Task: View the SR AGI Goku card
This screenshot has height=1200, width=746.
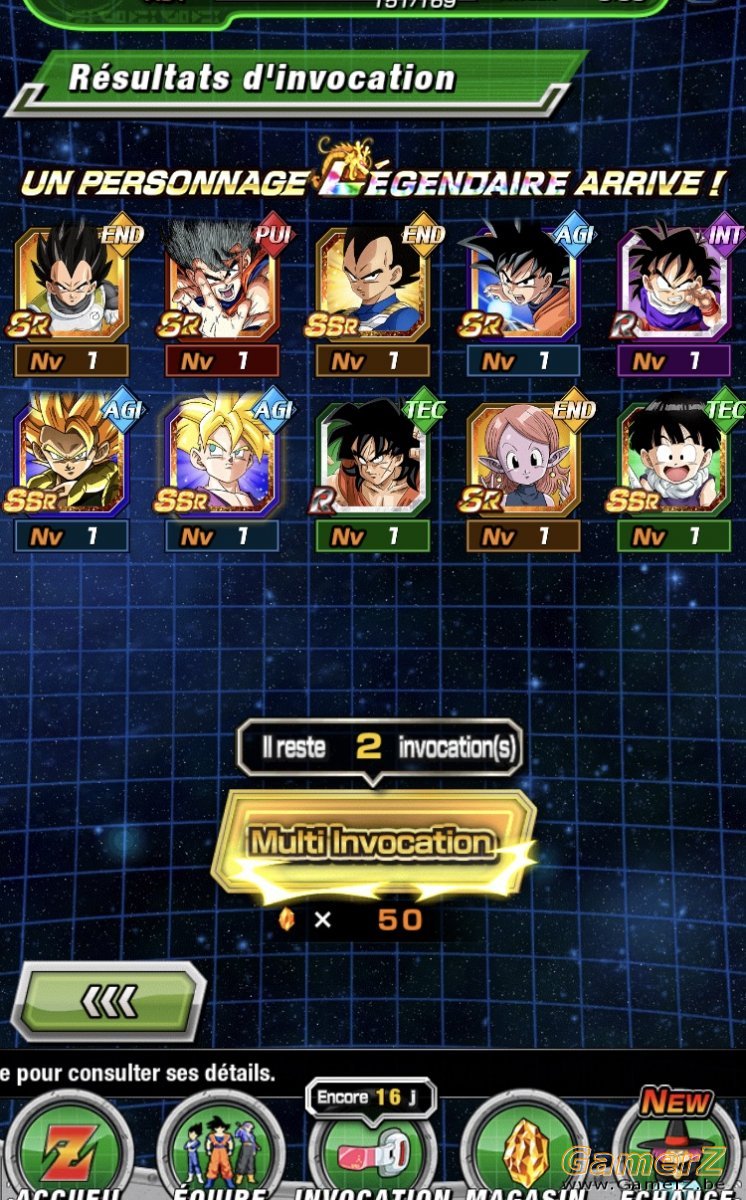Action: point(523,284)
